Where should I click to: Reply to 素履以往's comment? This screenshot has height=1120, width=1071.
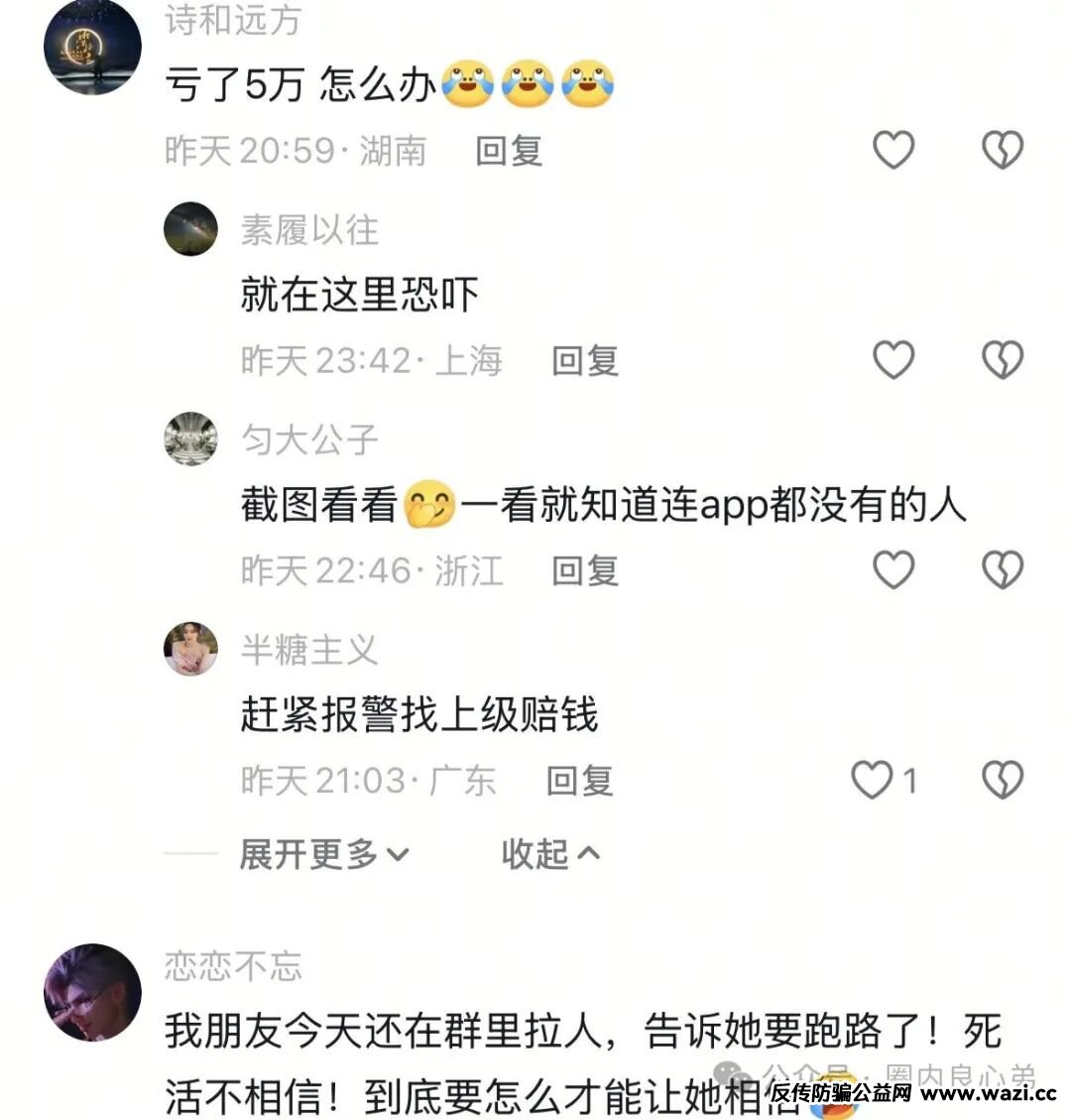pos(585,360)
